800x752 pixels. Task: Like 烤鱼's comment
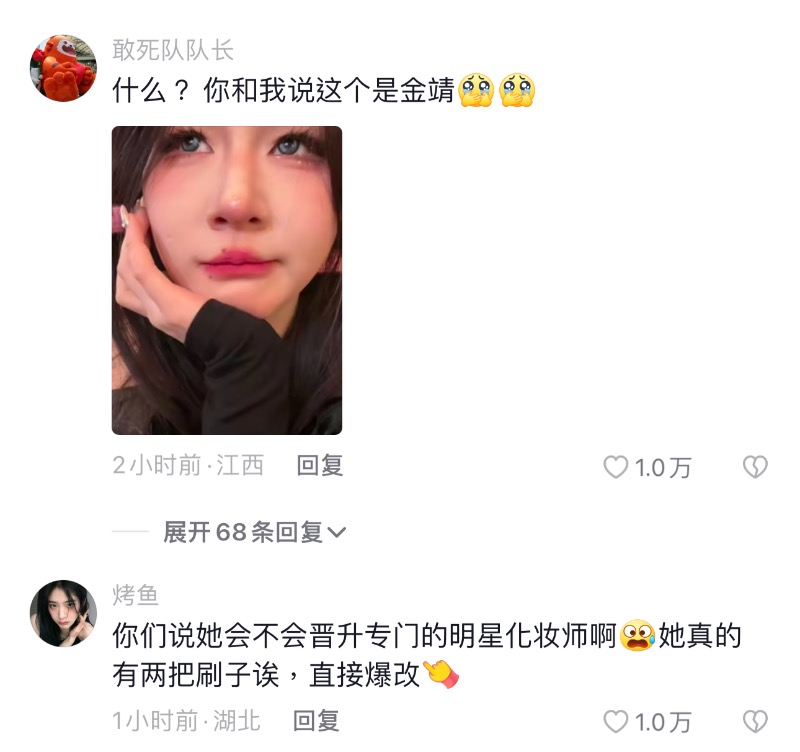[x=616, y=721]
